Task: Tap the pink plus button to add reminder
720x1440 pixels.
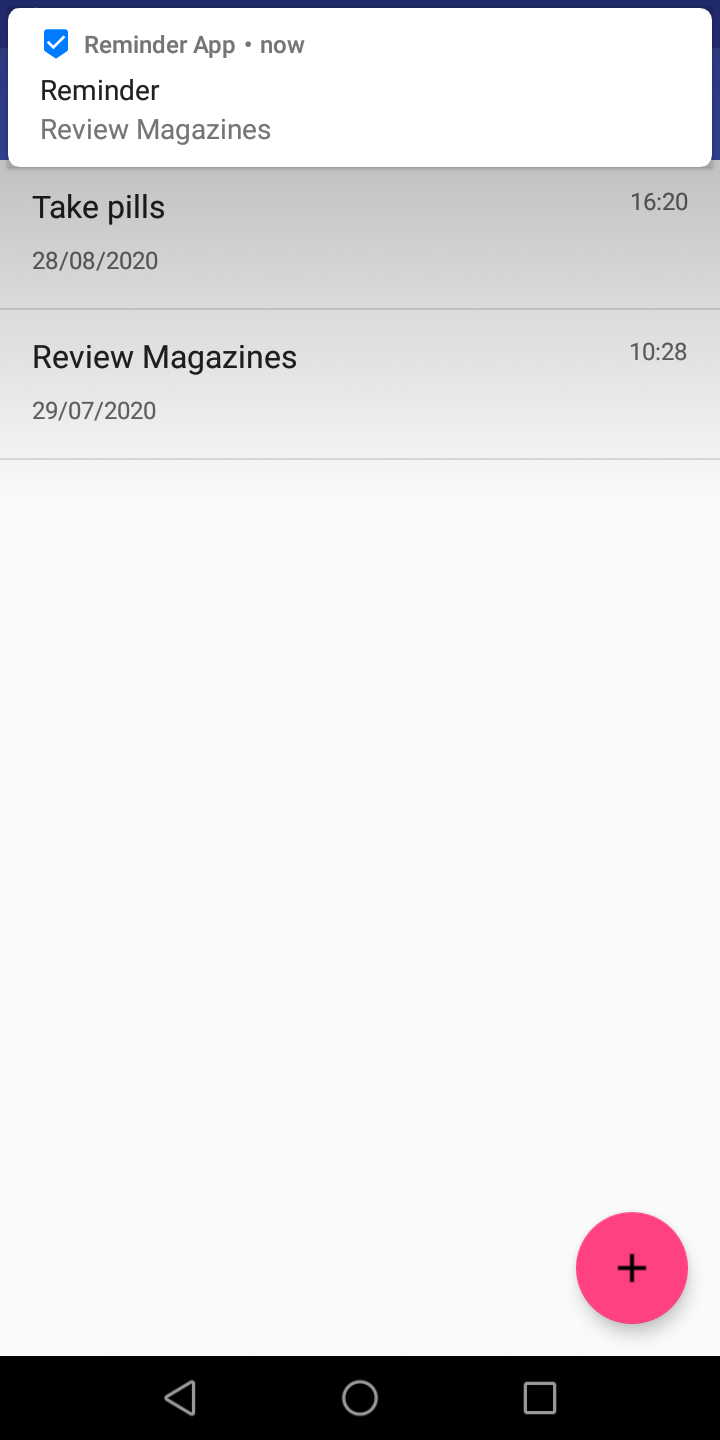Action: click(632, 1268)
